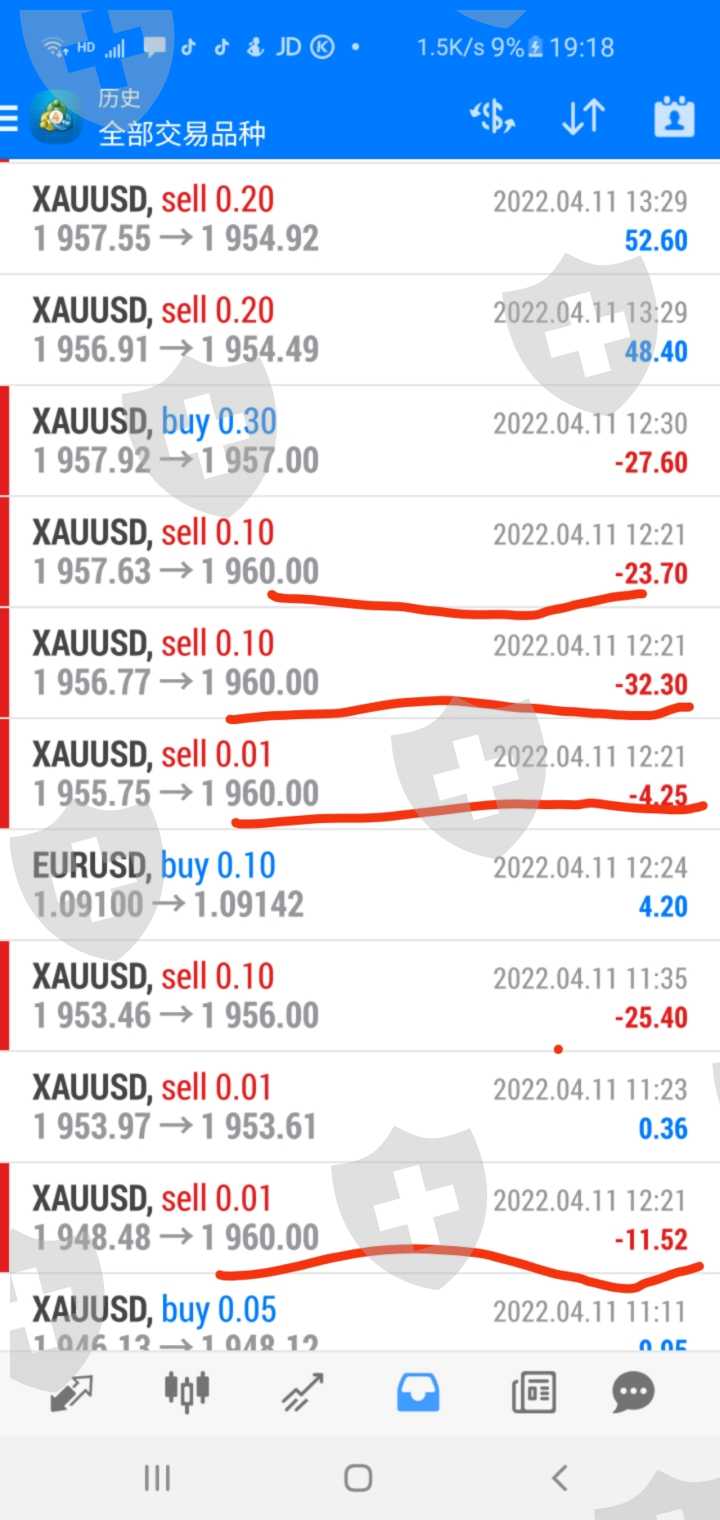Expand the XAUUSD sell with 0.36 profit
The width and height of the screenshot is (720, 1520).
[x=360, y=1107]
